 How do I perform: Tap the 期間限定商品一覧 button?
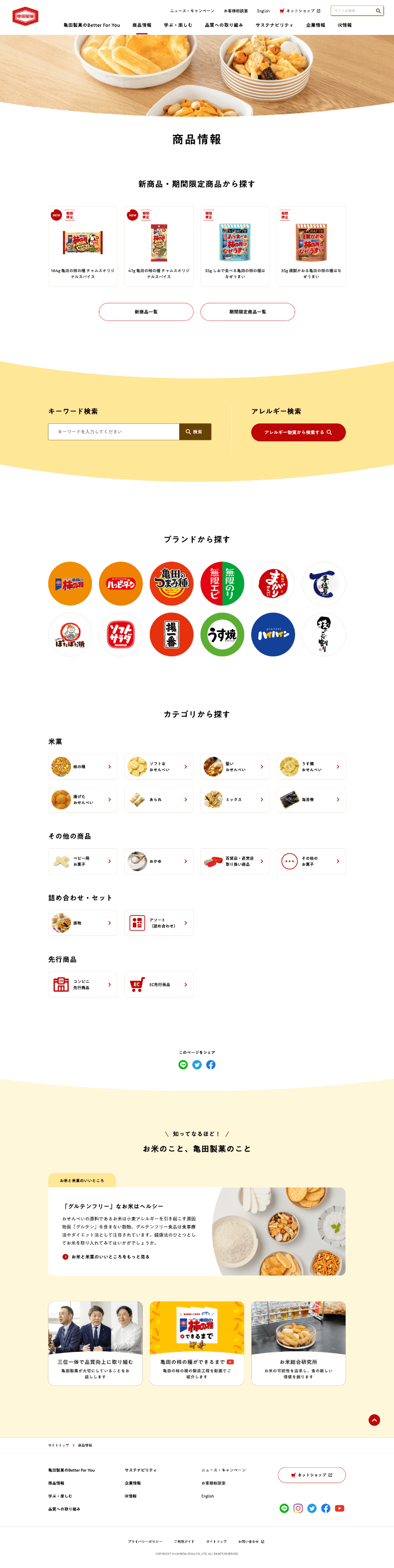point(247,312)
